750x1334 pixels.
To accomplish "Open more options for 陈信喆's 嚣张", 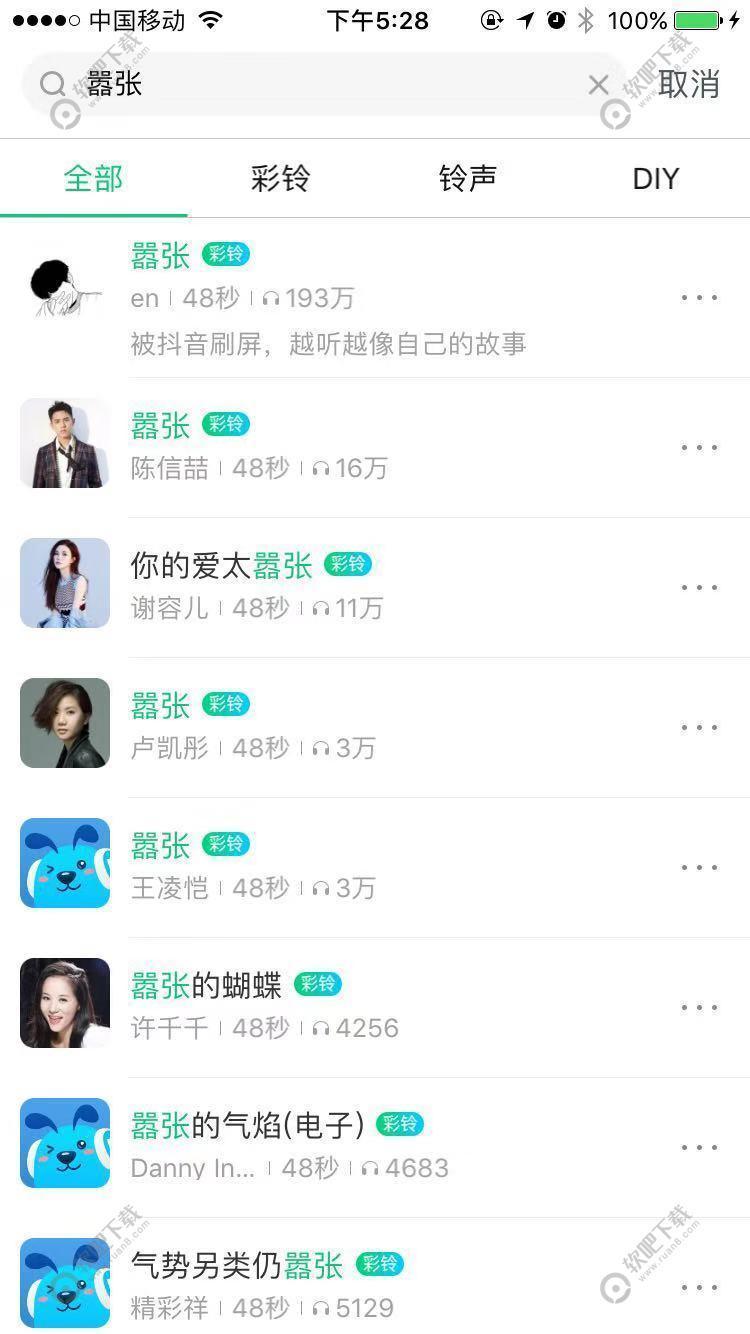I will tap(698, 447).
